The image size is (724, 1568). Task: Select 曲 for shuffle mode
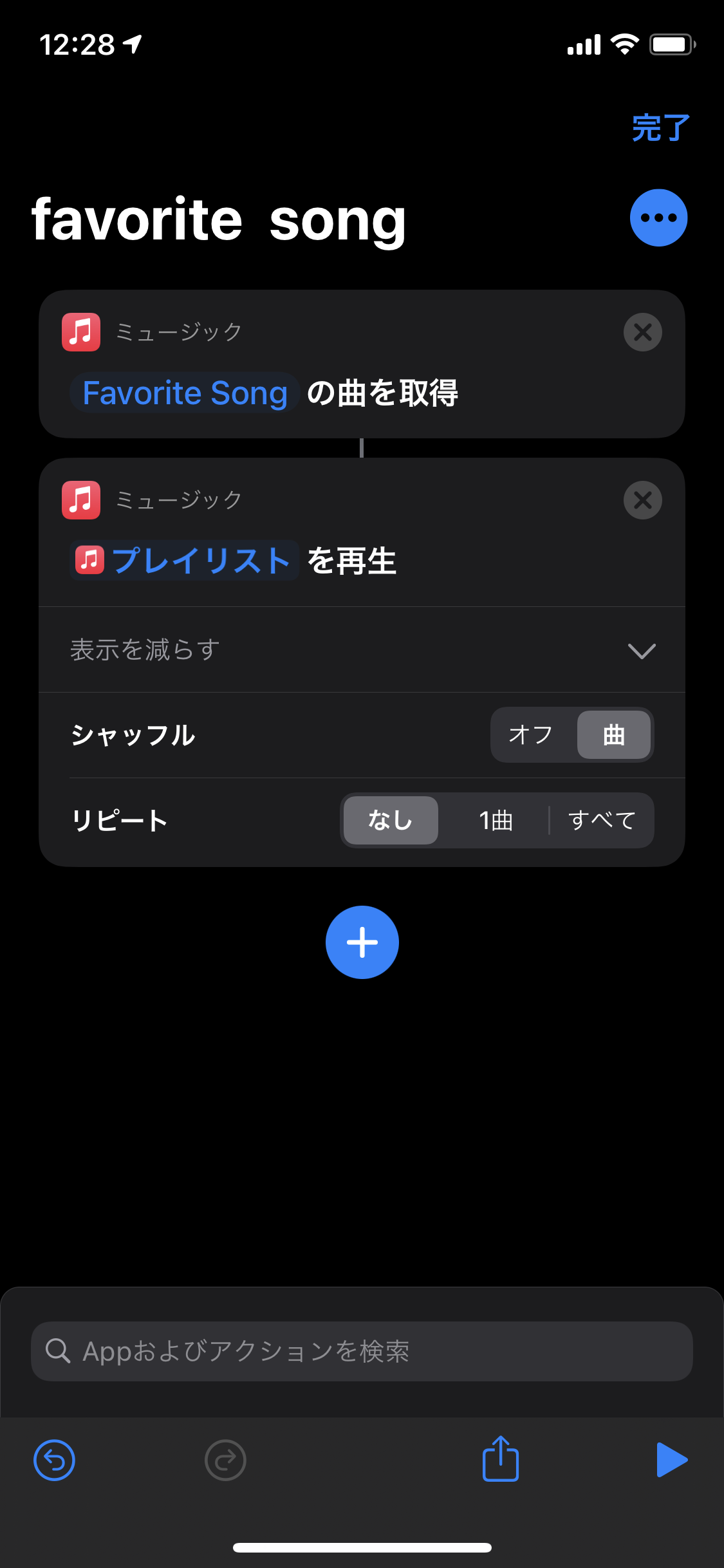coord(613,734)
